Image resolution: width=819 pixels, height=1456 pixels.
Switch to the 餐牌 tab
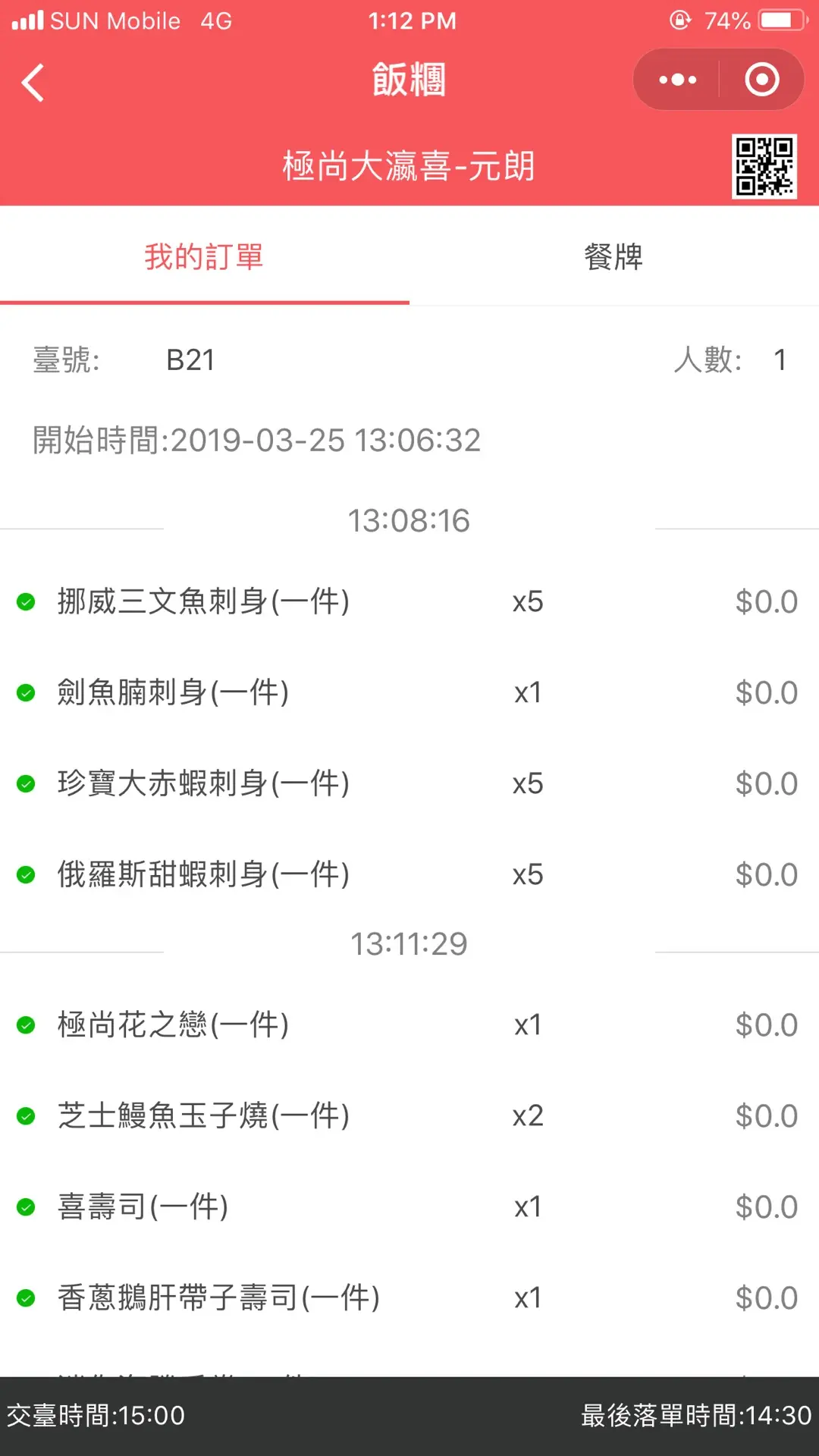click(x=613, y=257)
